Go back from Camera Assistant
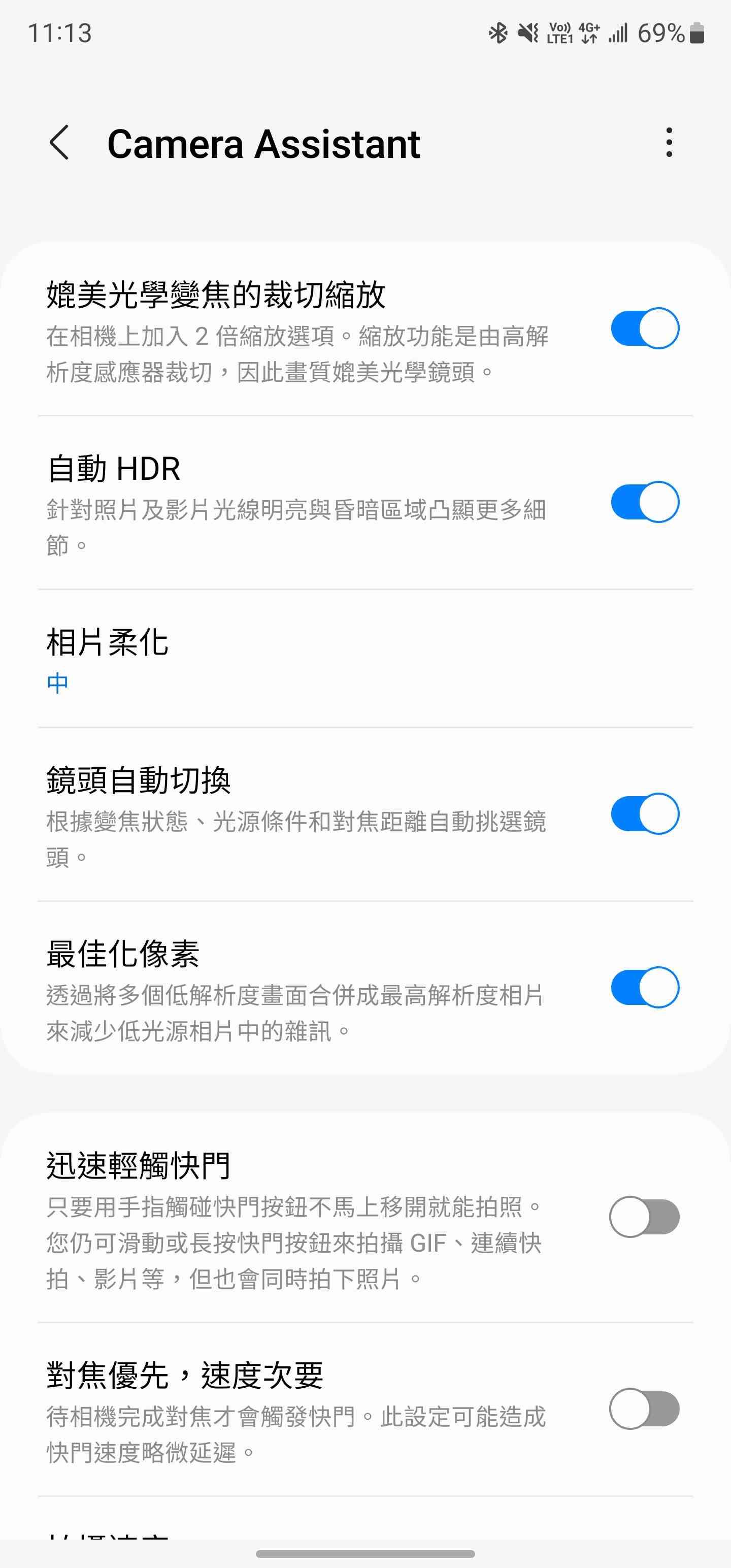 pyautogui.click(x=59, y=144)
